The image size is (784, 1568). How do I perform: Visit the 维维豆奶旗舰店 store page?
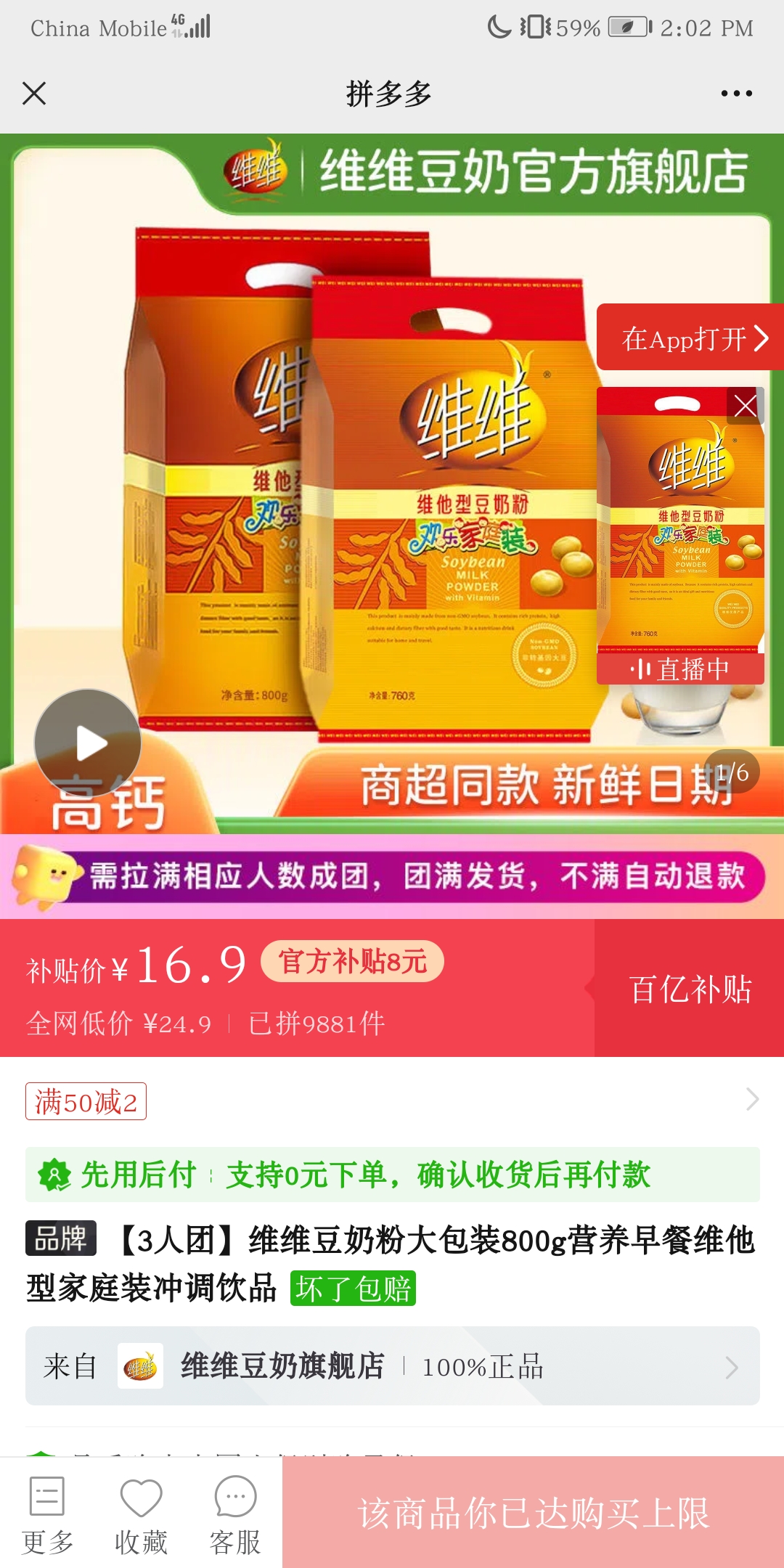pyautogui.click(x=392, y=1366)
